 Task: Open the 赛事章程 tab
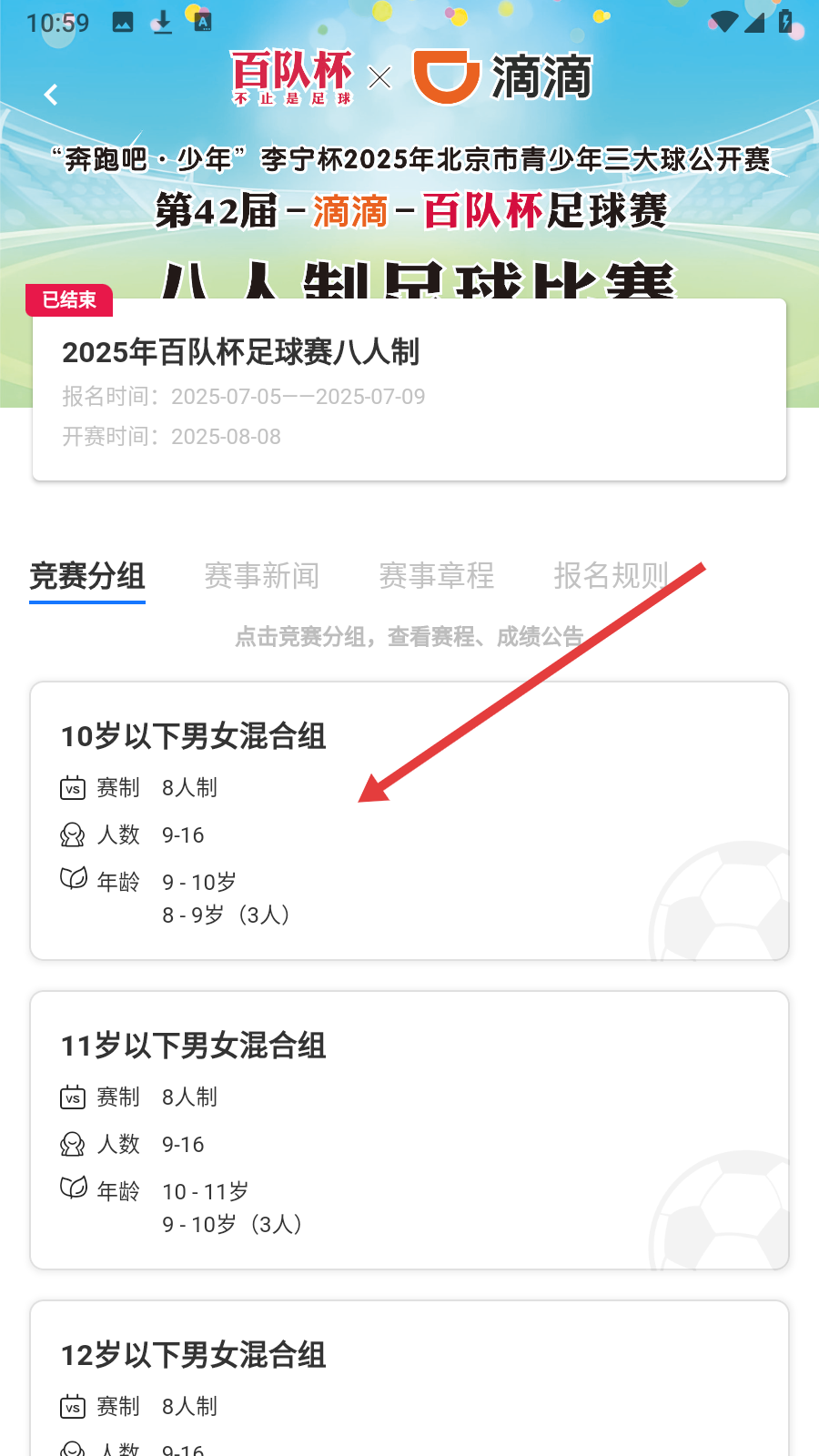coord(437,576)
